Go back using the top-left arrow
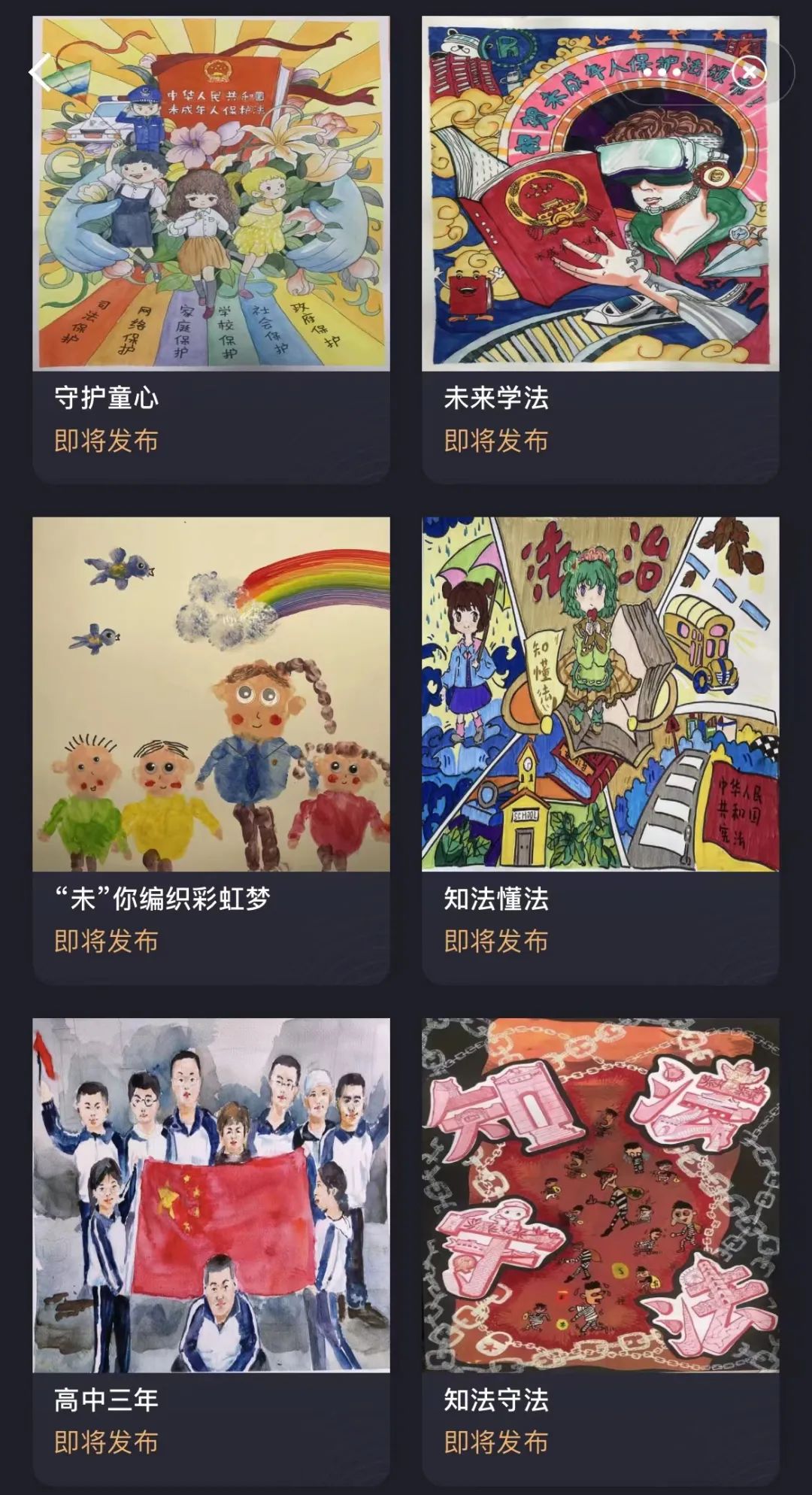This screenshot has height=1495, width=812. 40,72
